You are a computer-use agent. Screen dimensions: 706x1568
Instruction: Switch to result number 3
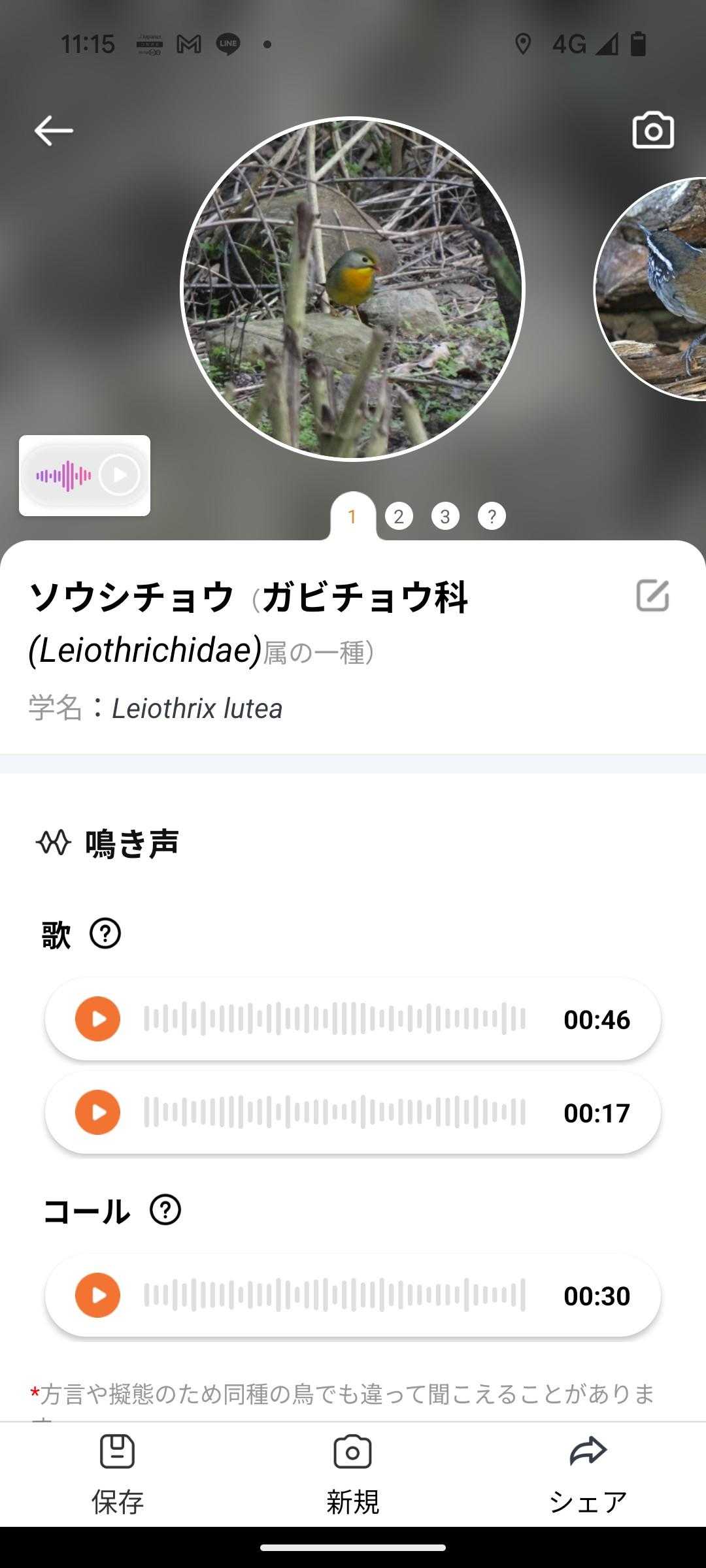coord(445,517)
